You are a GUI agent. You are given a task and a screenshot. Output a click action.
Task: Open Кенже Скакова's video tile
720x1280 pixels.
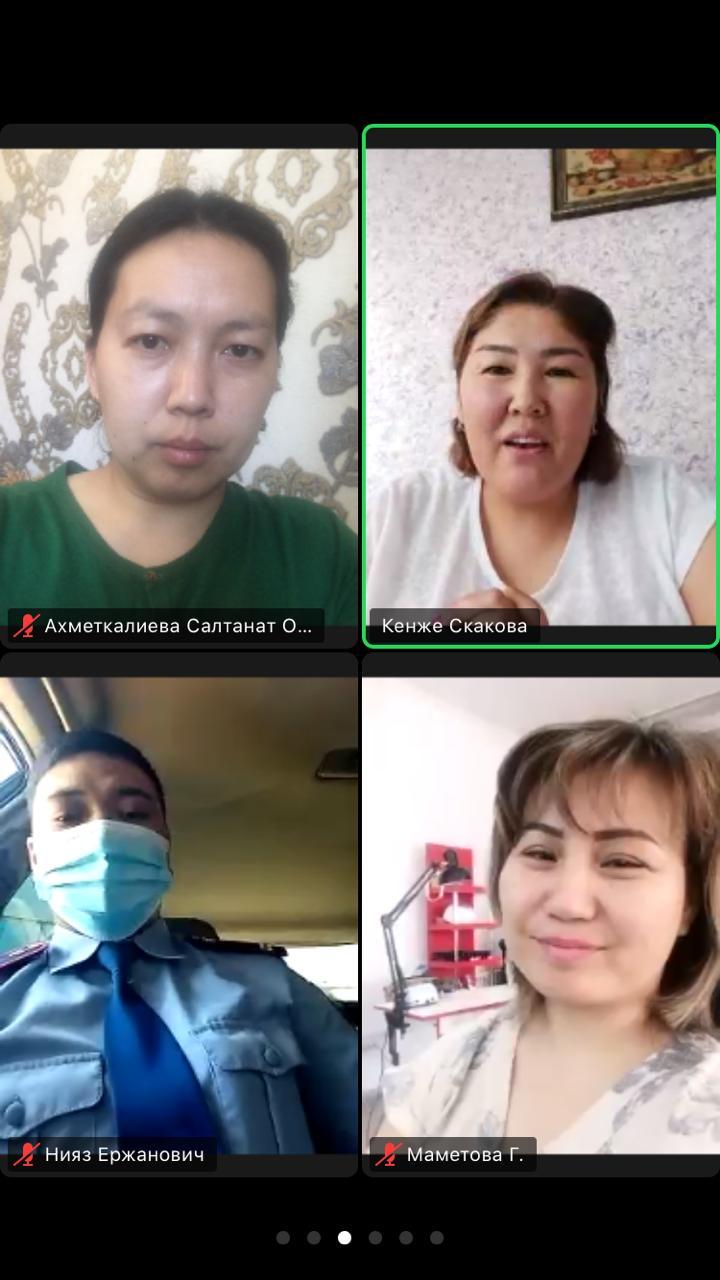tap(540, 386)
